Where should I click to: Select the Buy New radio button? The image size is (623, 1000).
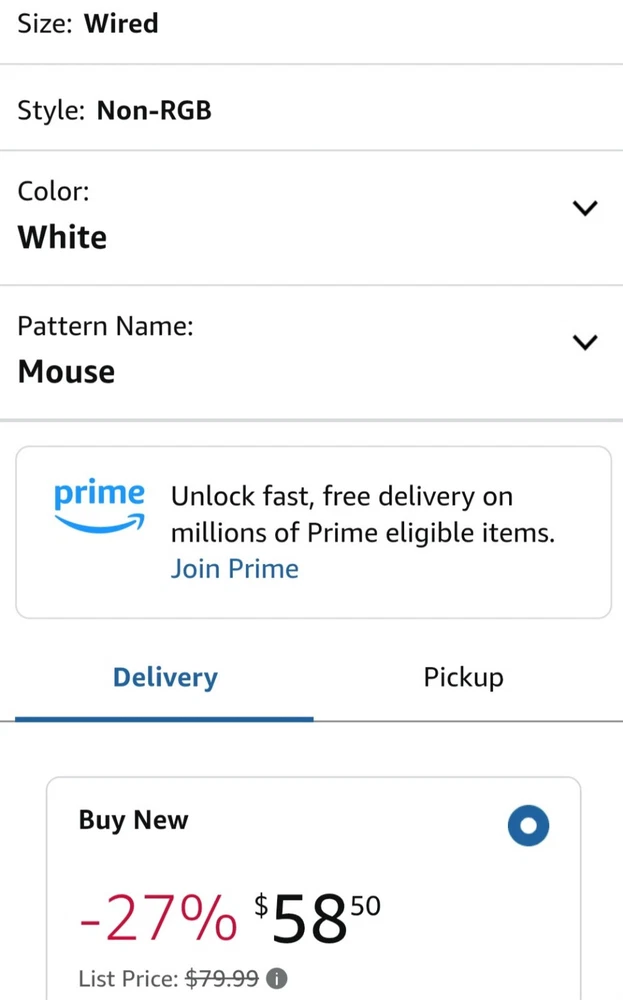528,825
